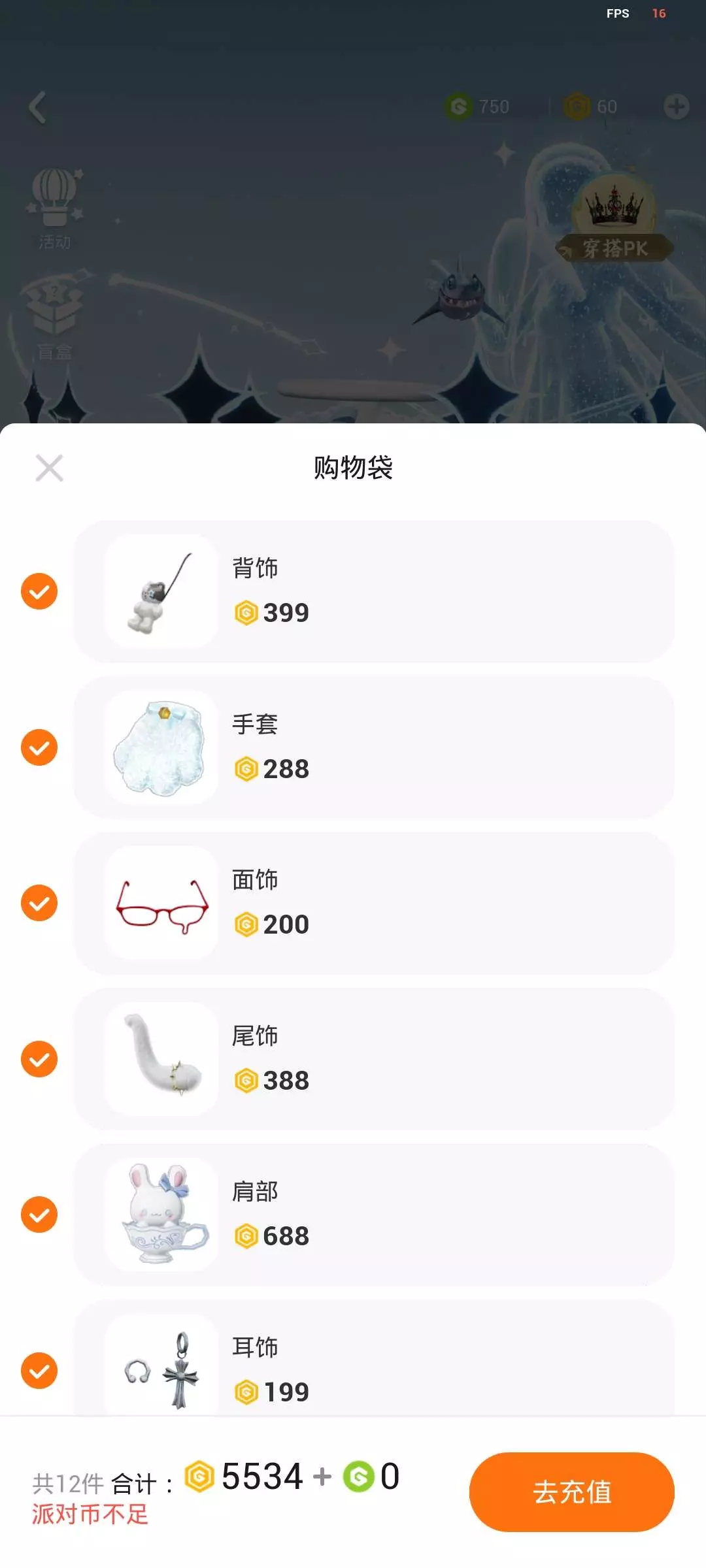
Task: Close the 购物袋 shopping bag panel
Action: pyautogui.click(x=49, y=468)
